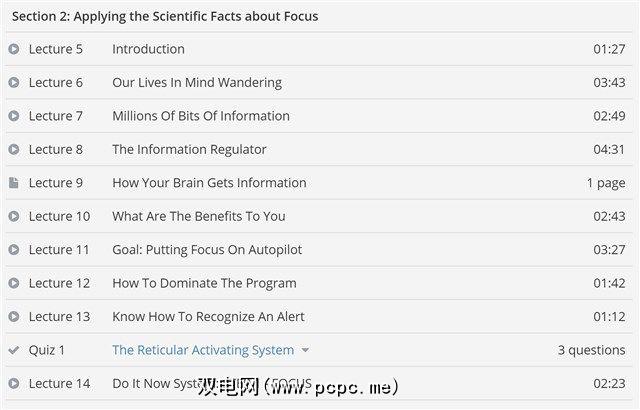Play Lecture 6 Our Lives In Mind Wandering
Screen dimensions: 640x410
196,83
